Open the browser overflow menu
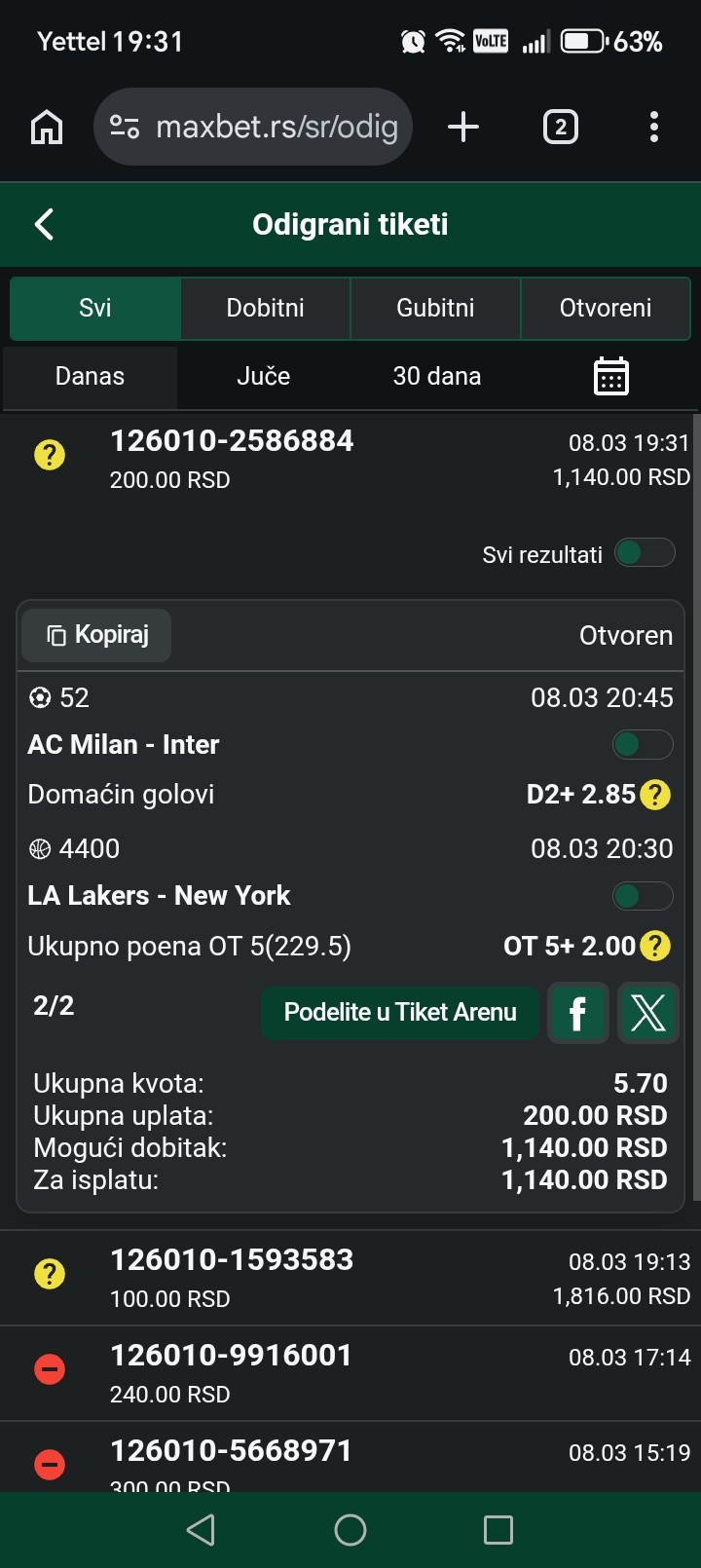701x1568 pixels. tap(653, 127)
